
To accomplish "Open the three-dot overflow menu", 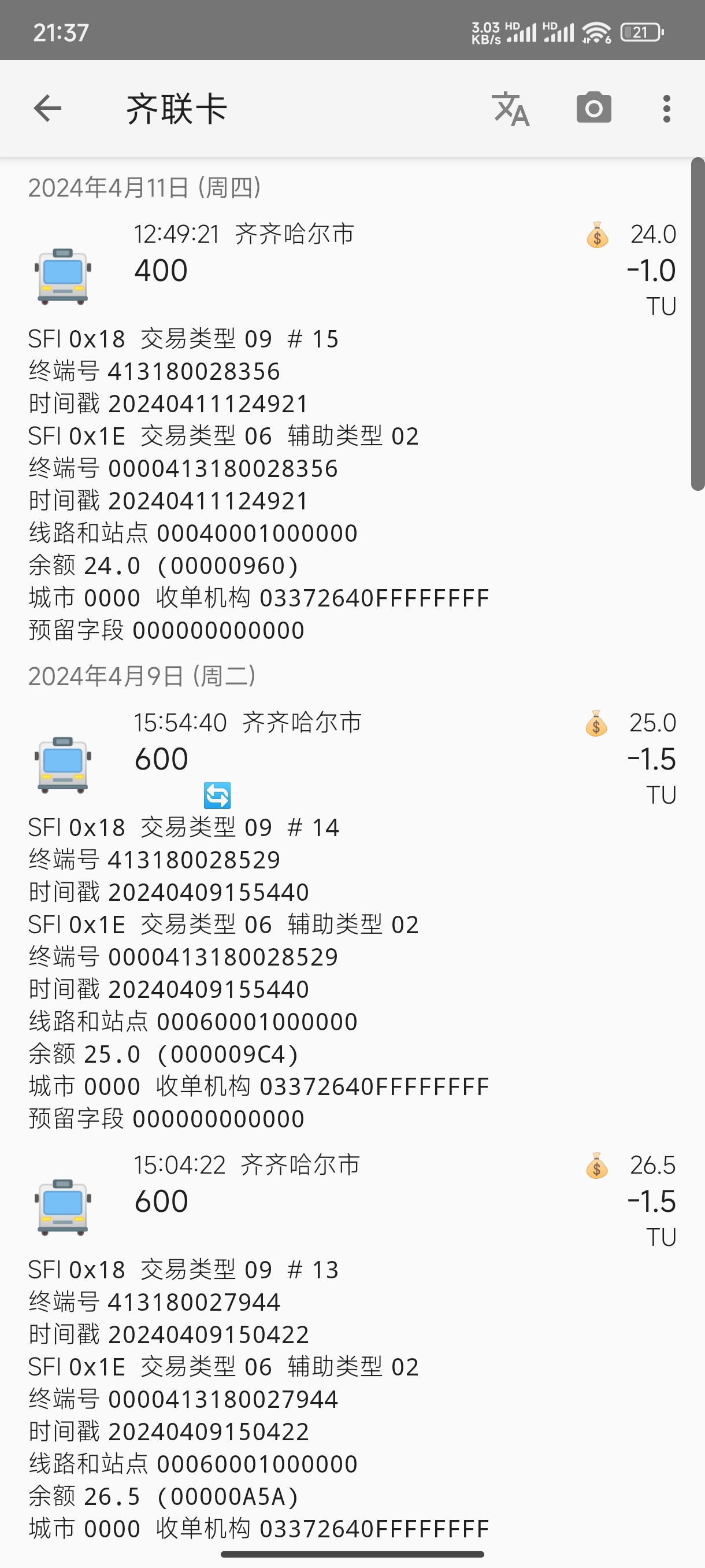I will coord(667,109).
